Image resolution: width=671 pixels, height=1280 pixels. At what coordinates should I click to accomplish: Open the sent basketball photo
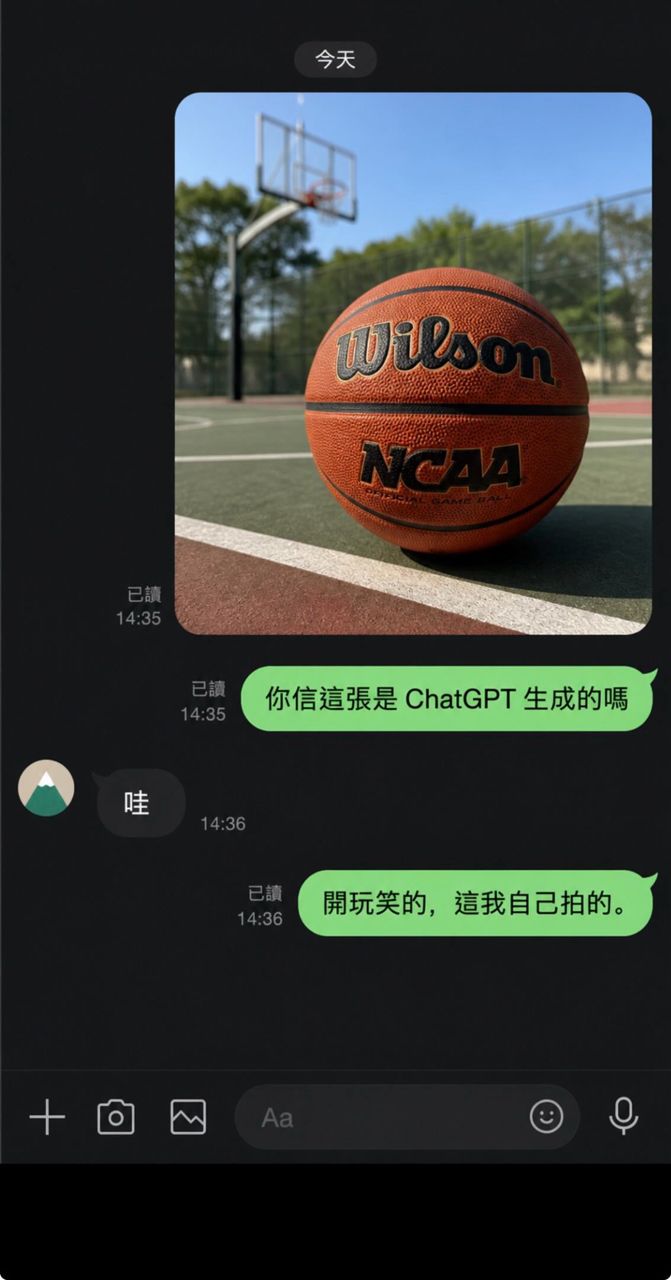[413, 363]
